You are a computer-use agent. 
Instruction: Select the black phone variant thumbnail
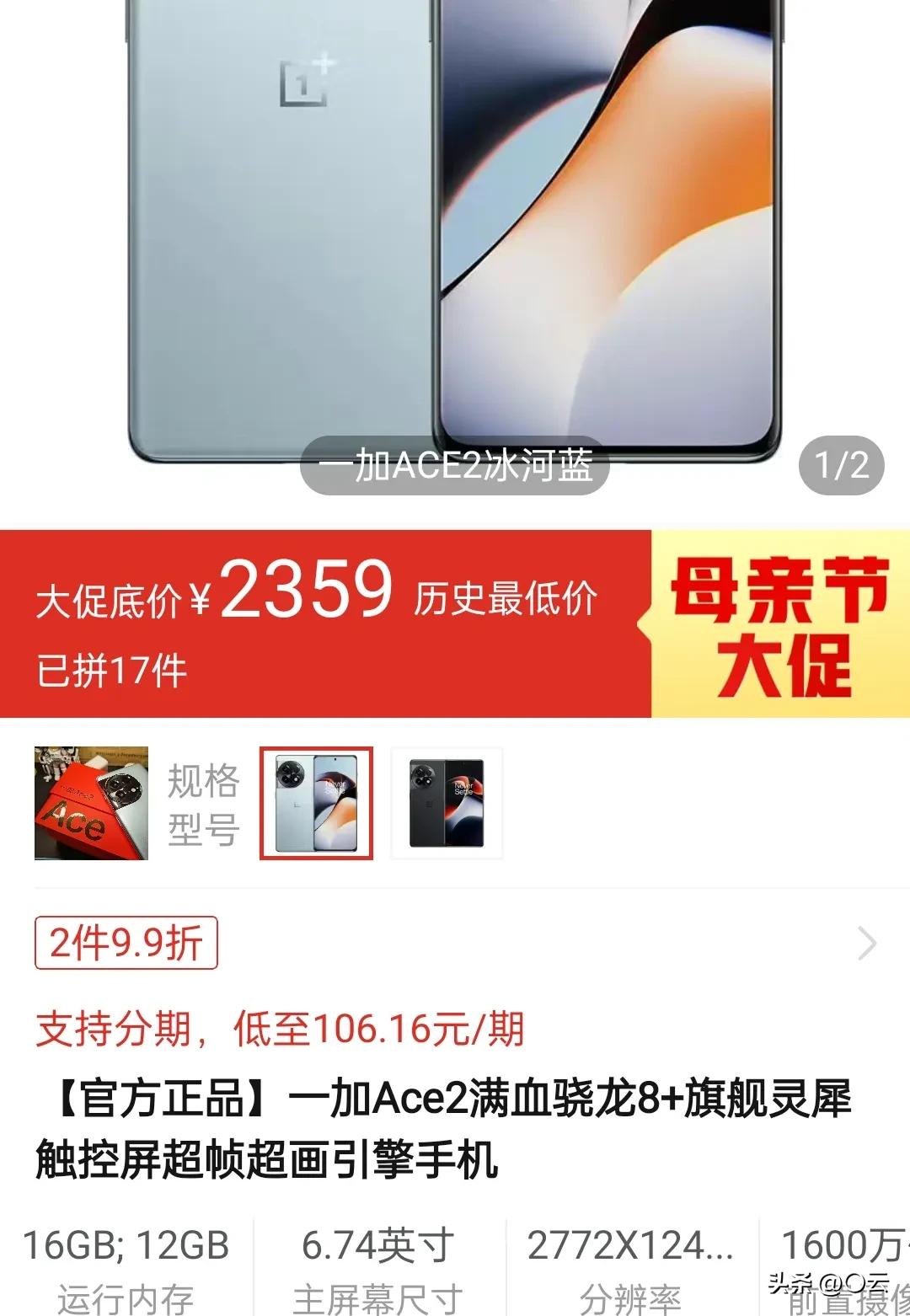(x=446, y=804)
